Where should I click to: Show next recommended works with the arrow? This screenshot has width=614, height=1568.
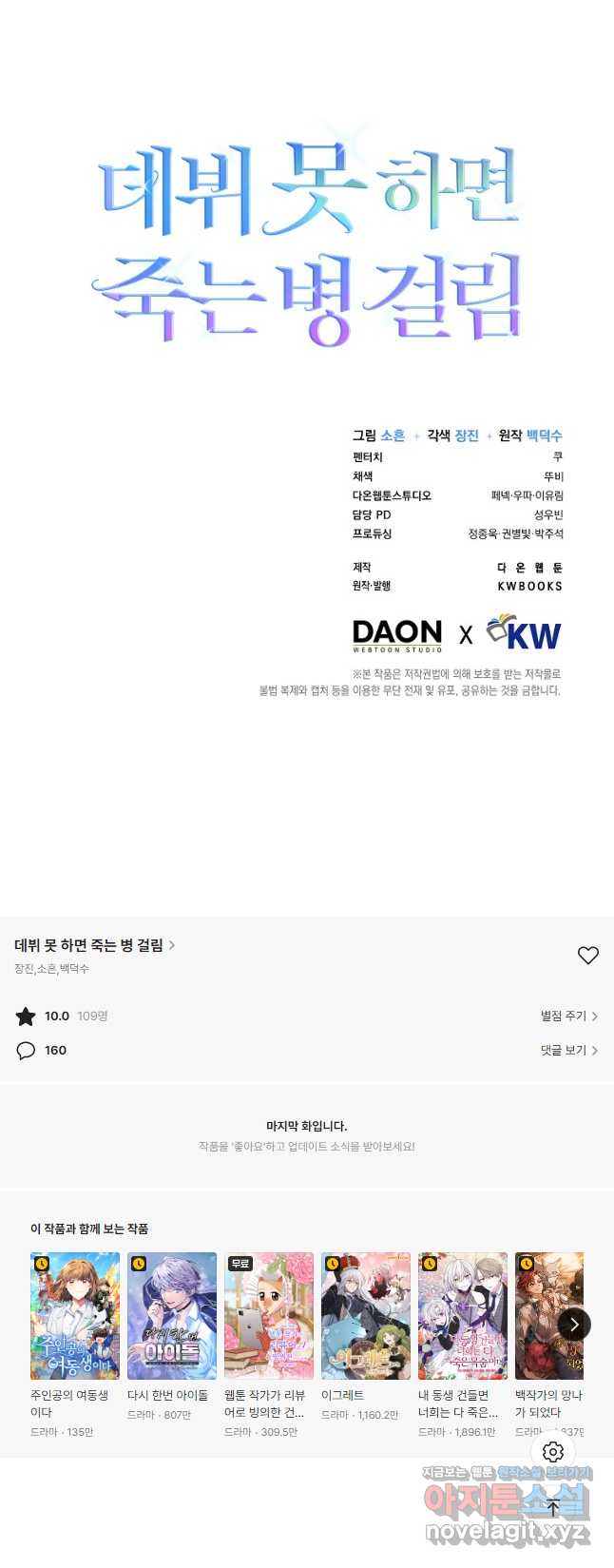tap(574, 1325)
